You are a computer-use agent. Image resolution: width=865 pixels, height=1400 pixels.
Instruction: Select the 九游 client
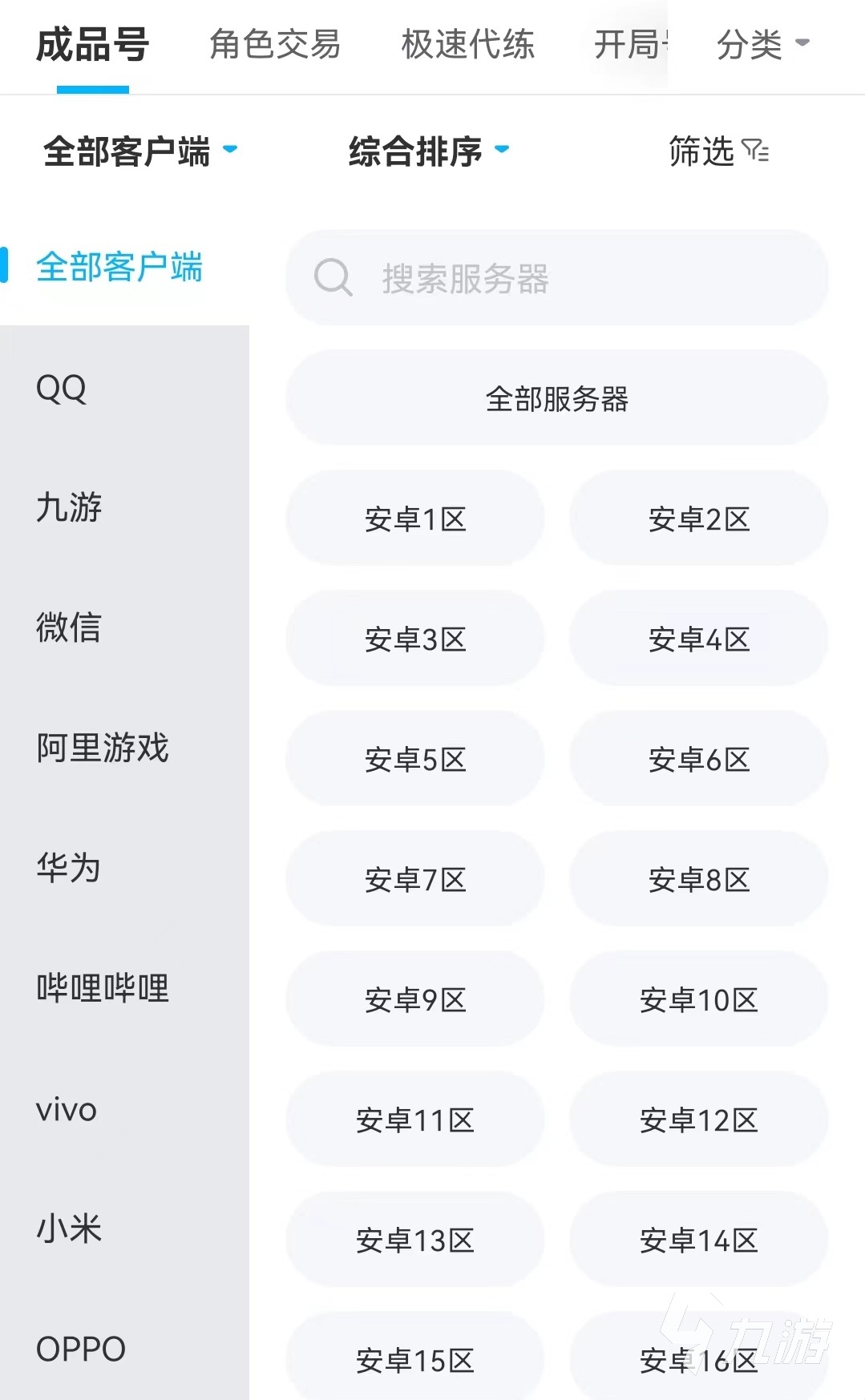coord(69,508)
